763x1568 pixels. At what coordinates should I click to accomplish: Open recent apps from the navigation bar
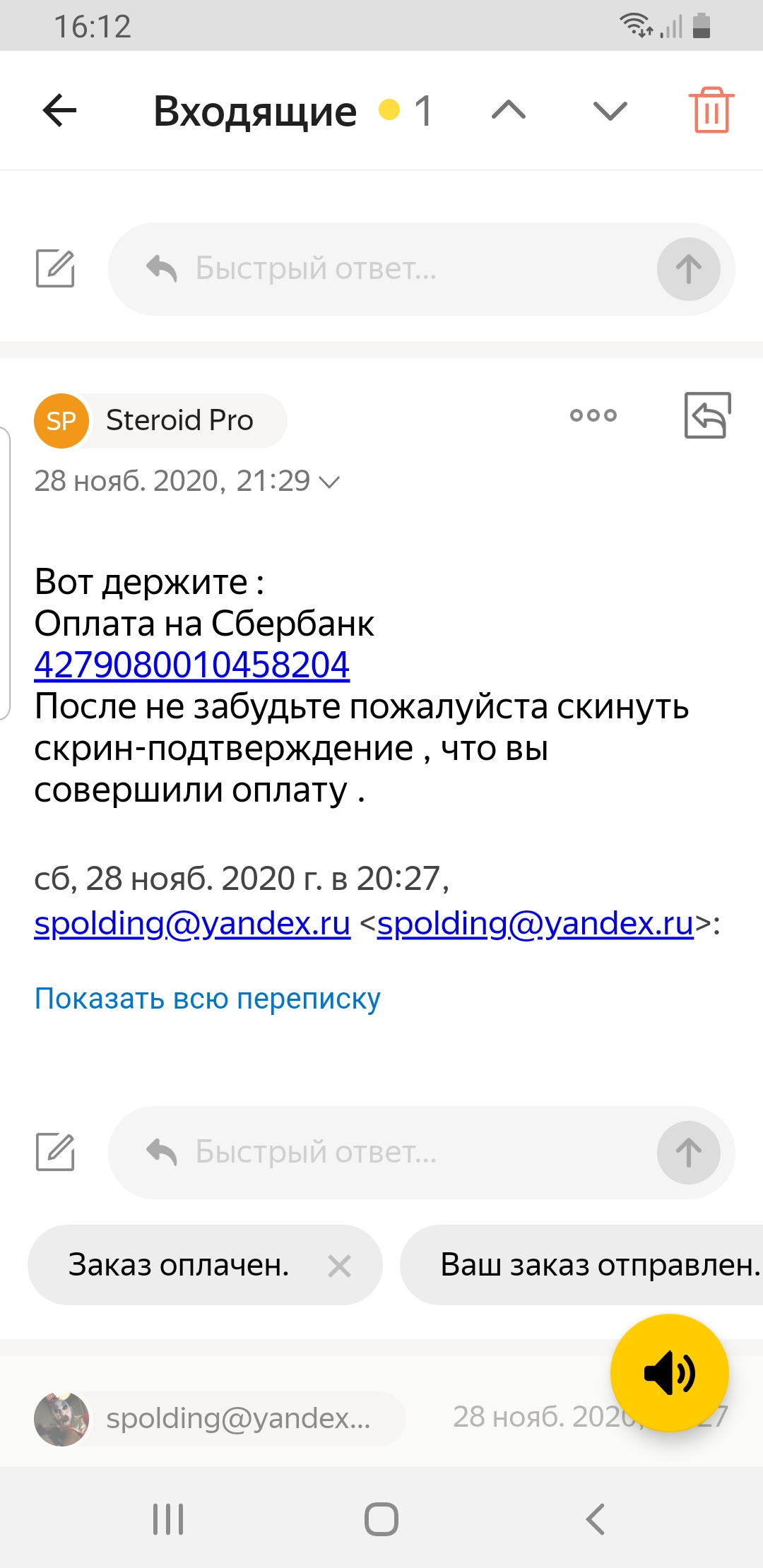point(168,1519)
